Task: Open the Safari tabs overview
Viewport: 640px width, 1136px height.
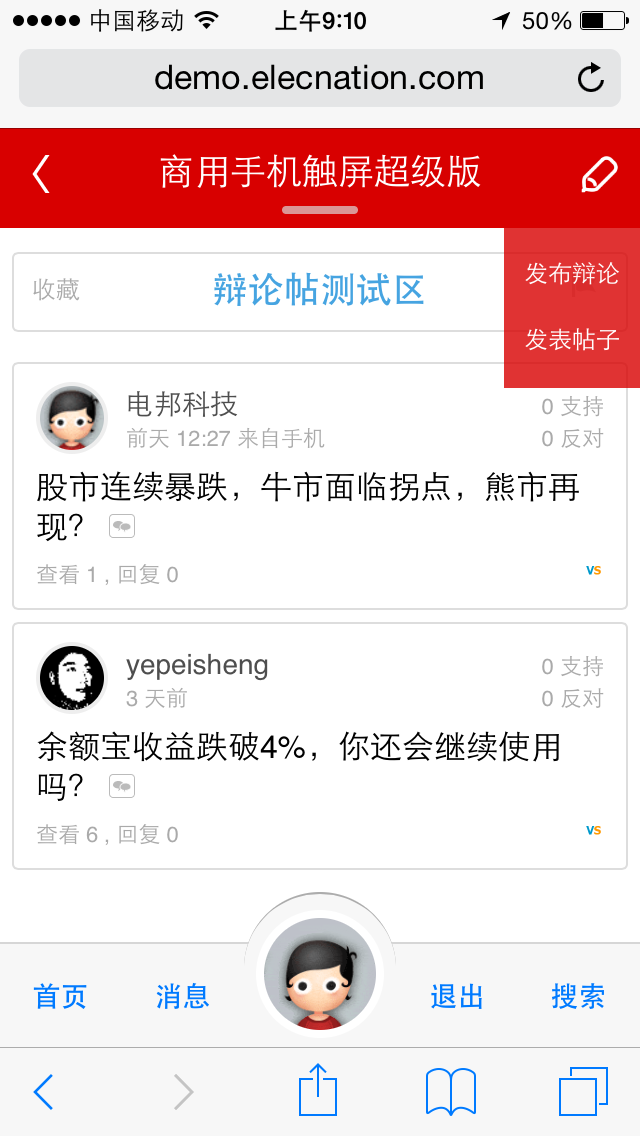Action: click(x=583, y=1092)
